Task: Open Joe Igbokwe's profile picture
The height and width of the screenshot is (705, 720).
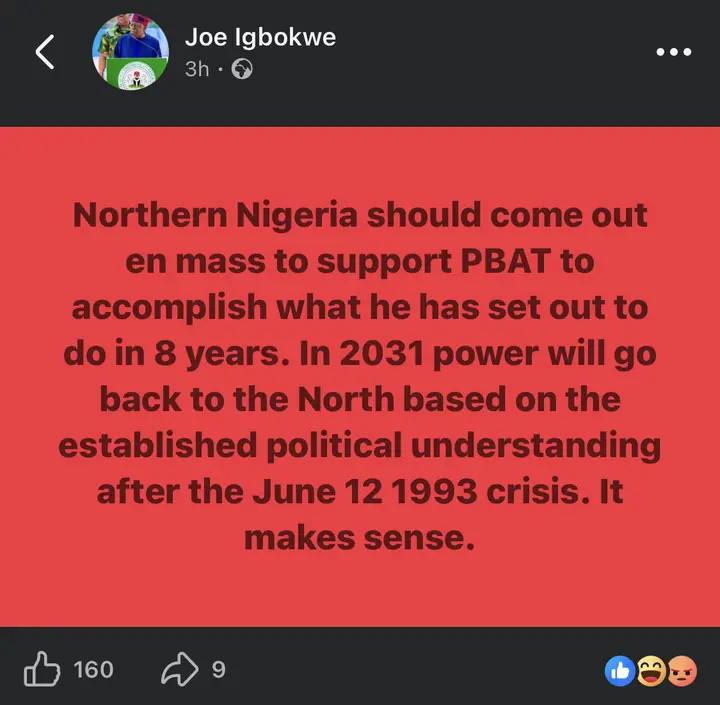Action: pyautogui.click(x=132, y=53)
